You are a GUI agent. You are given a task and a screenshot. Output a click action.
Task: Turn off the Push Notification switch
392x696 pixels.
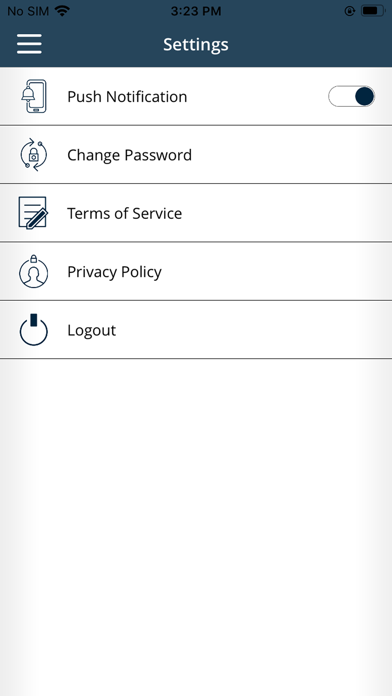point(352,96)
